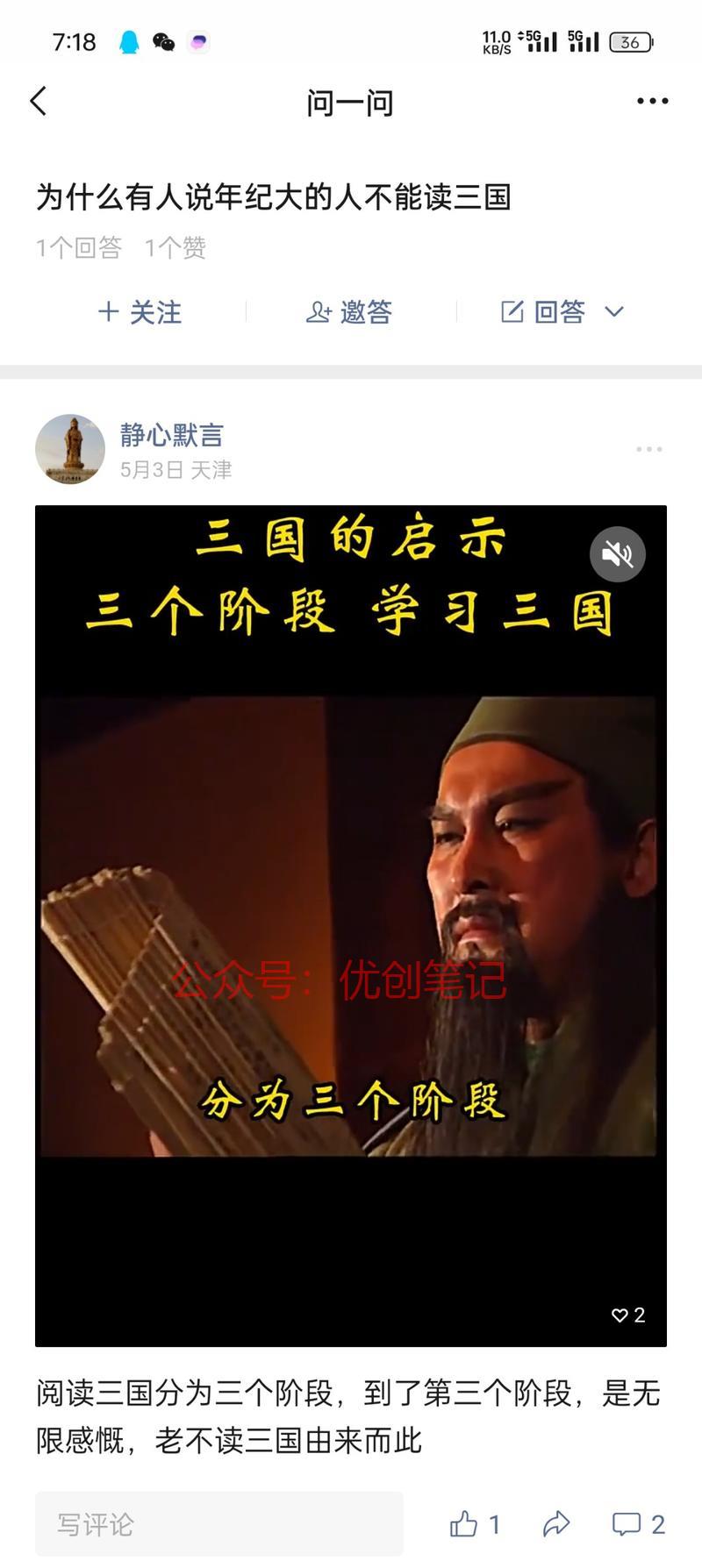
Task: Play the 三国的启示 video
Action: 351,926
